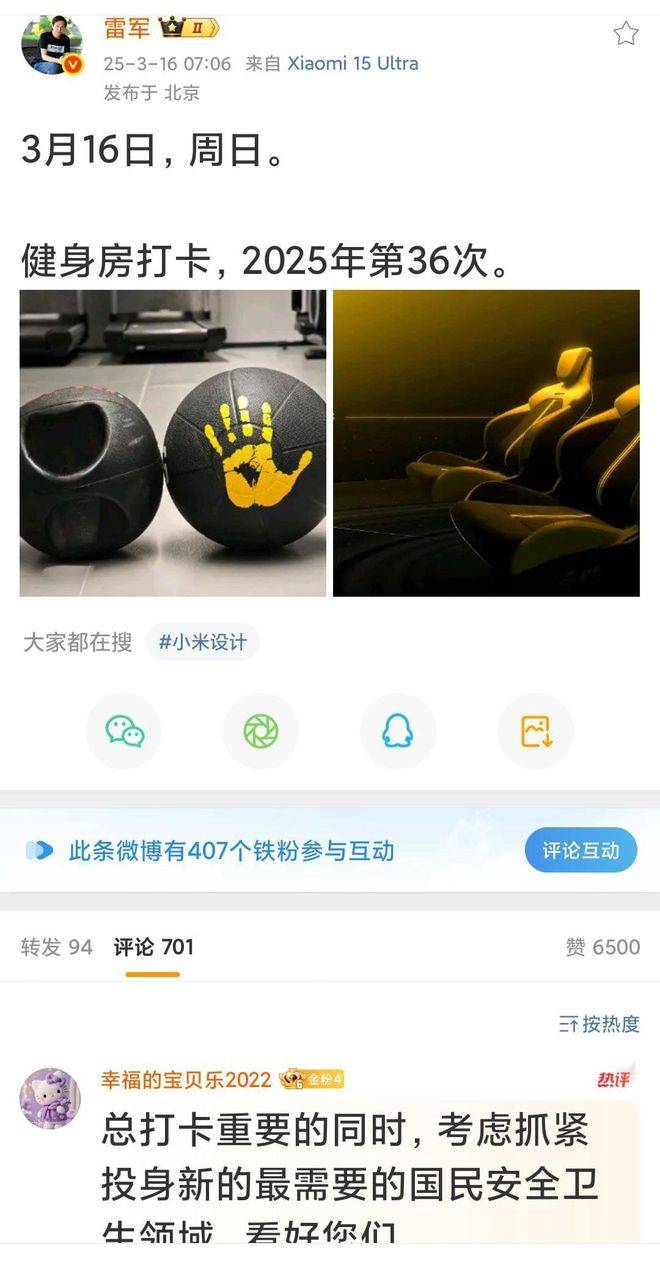Open the medicine ball handprint photo
The width and height of the screenshot is (660, 1265).
(173, 443)
